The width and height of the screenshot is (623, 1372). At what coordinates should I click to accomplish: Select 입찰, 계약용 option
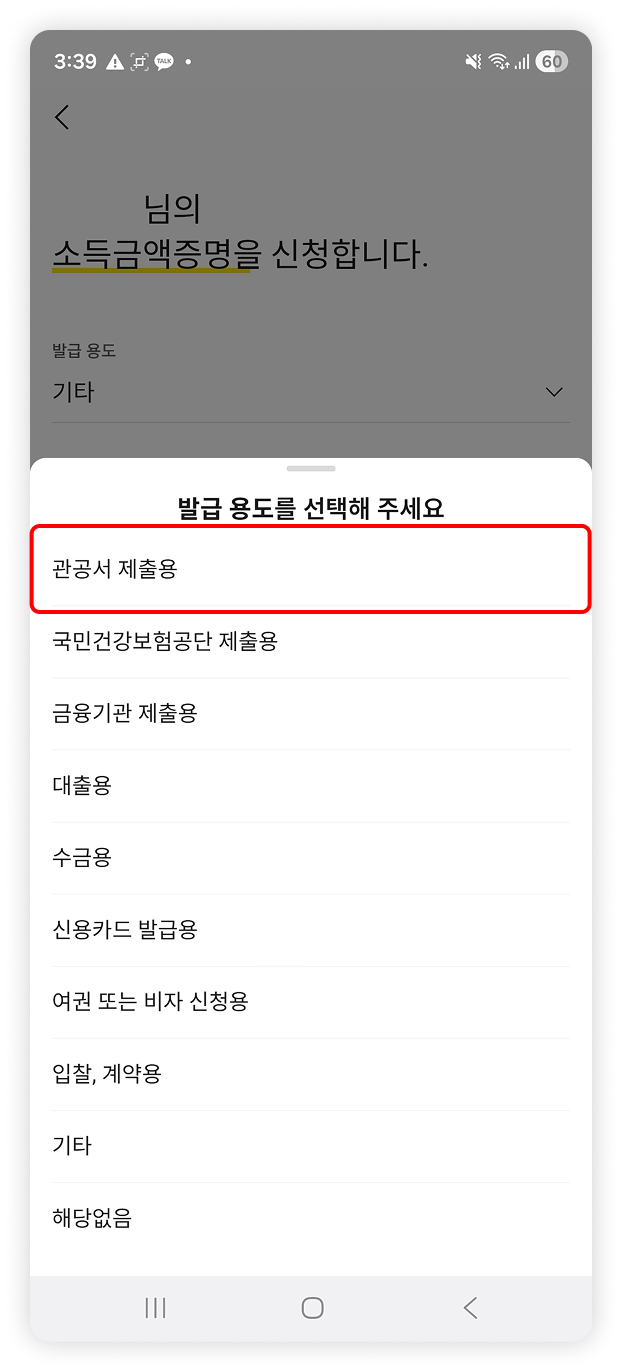[x=310, y=1073]
